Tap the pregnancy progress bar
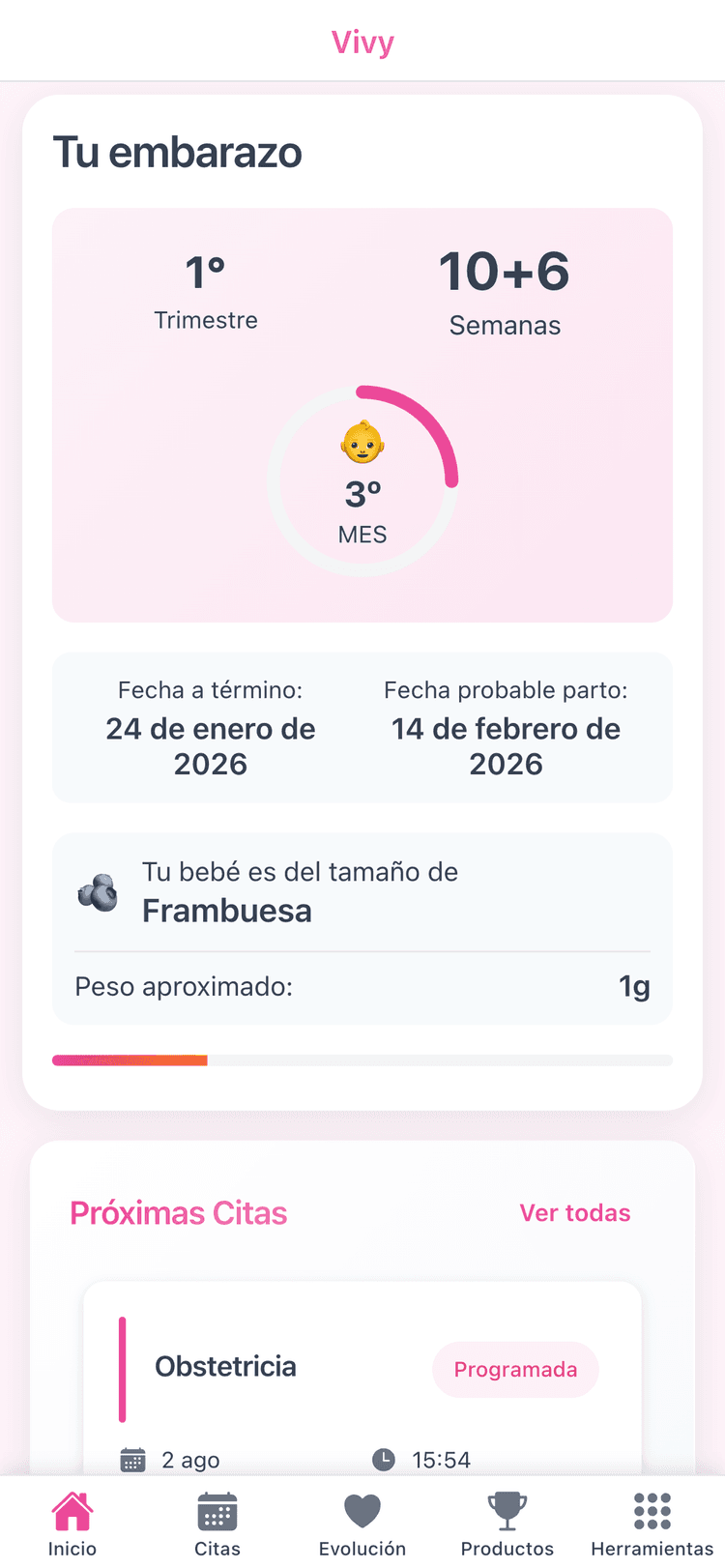 click(x=362, y=1060)
